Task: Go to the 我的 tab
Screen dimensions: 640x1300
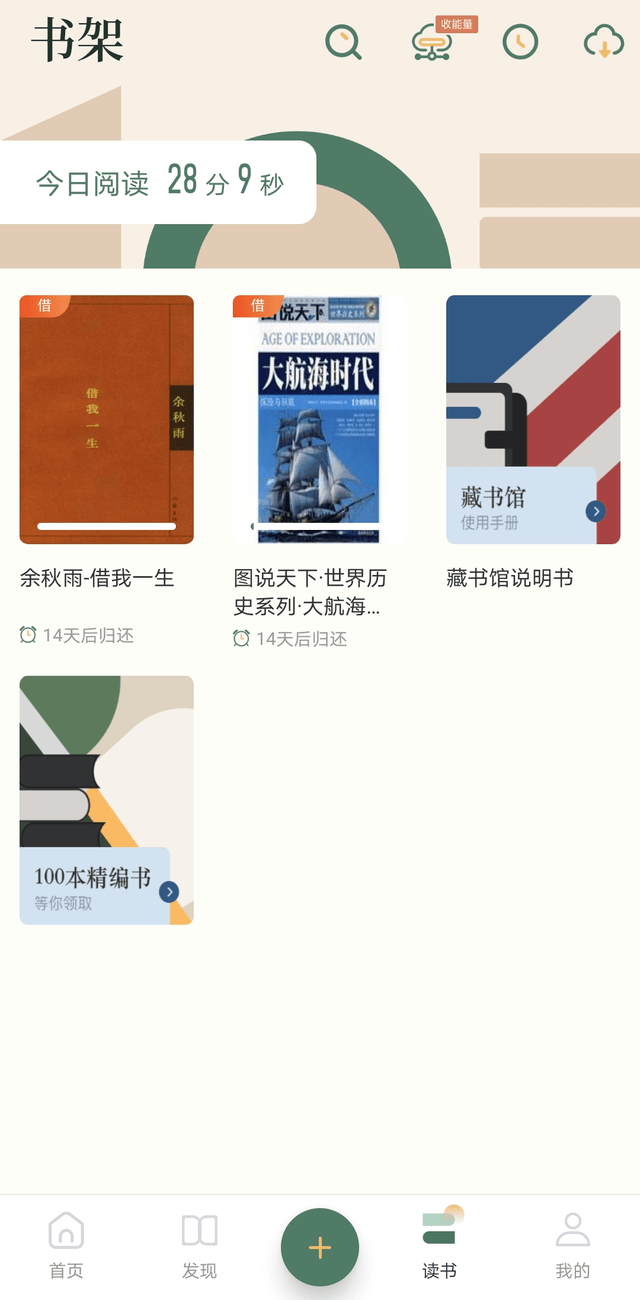Action: click(573, 1245)
